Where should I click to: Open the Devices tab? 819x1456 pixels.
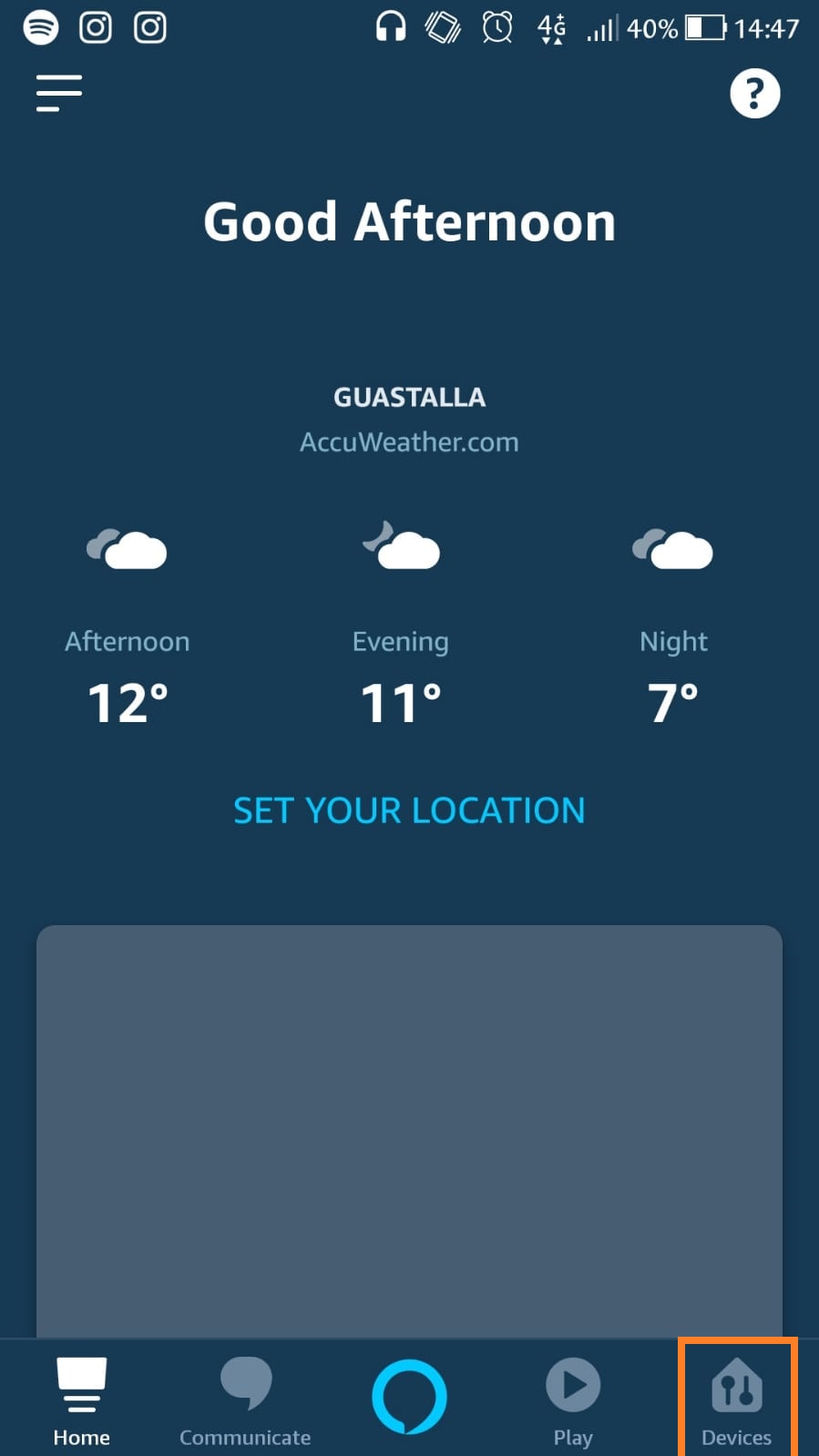737,1400
